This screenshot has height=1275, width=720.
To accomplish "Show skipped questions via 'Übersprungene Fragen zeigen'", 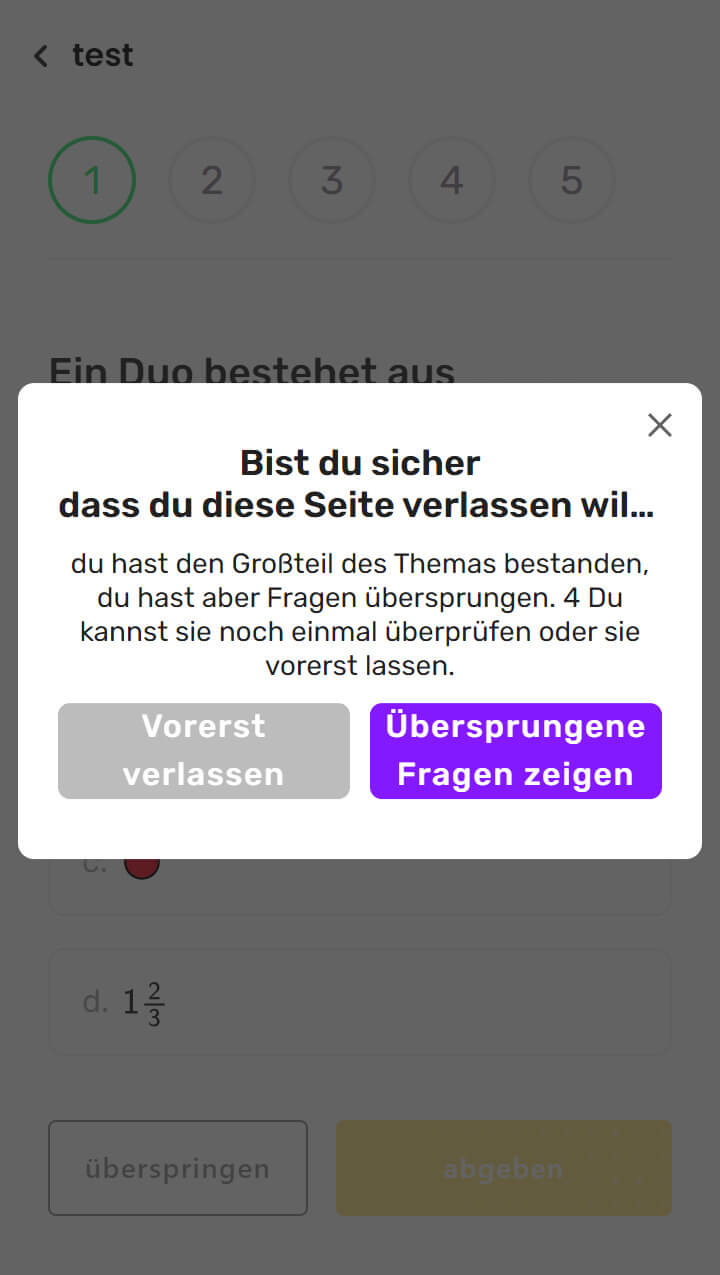I will coord(515,751).
